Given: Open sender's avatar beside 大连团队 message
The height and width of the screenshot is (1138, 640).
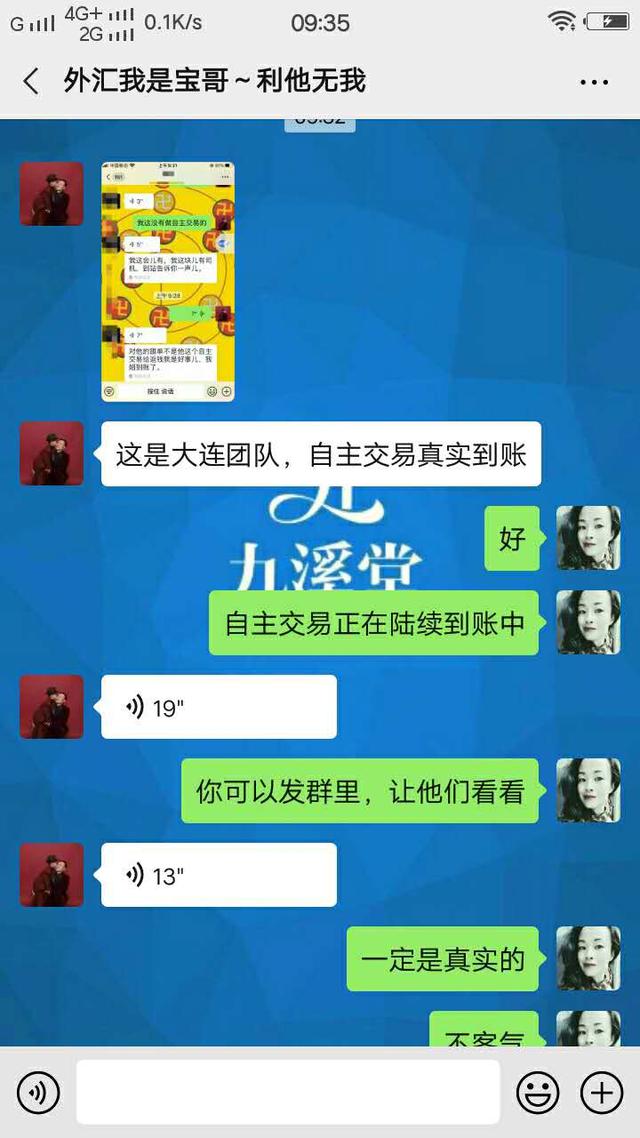Looking at the screenshot, I should [x=52, y=453].
